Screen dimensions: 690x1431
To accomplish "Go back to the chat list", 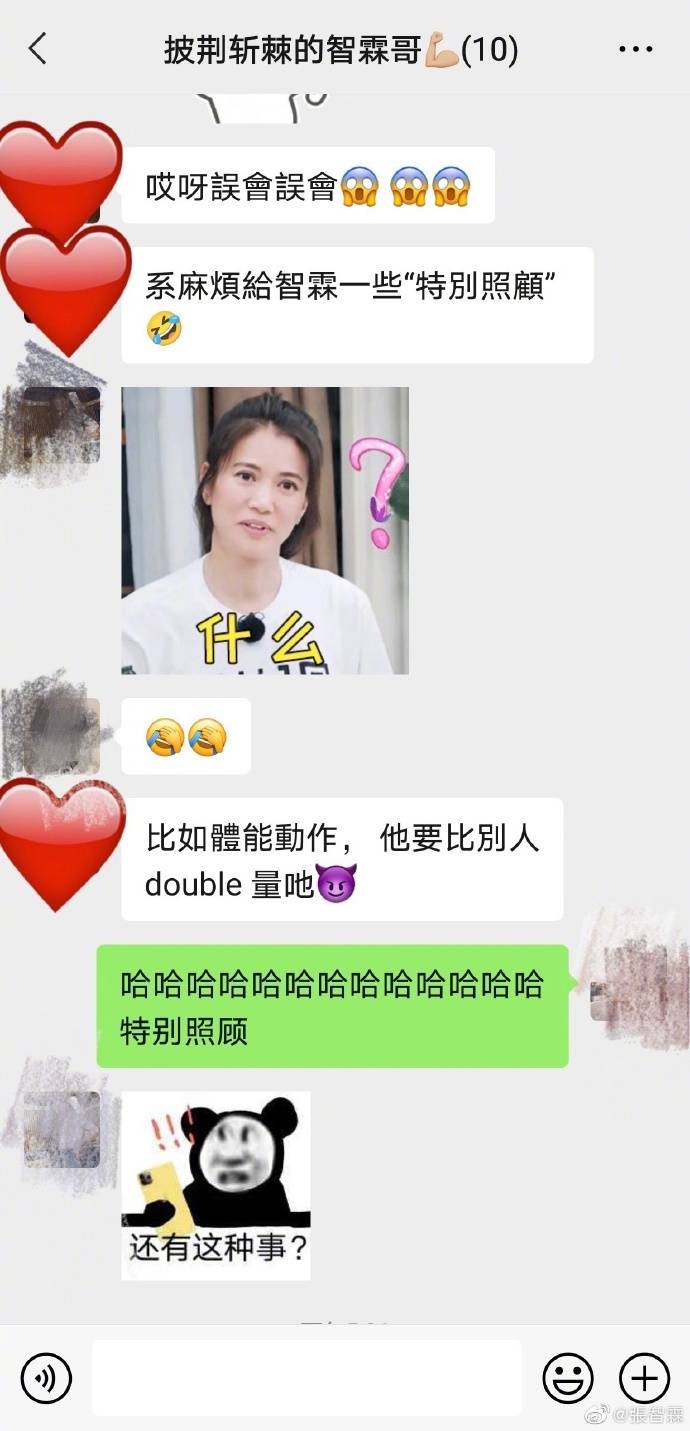I will coord(38,48).
